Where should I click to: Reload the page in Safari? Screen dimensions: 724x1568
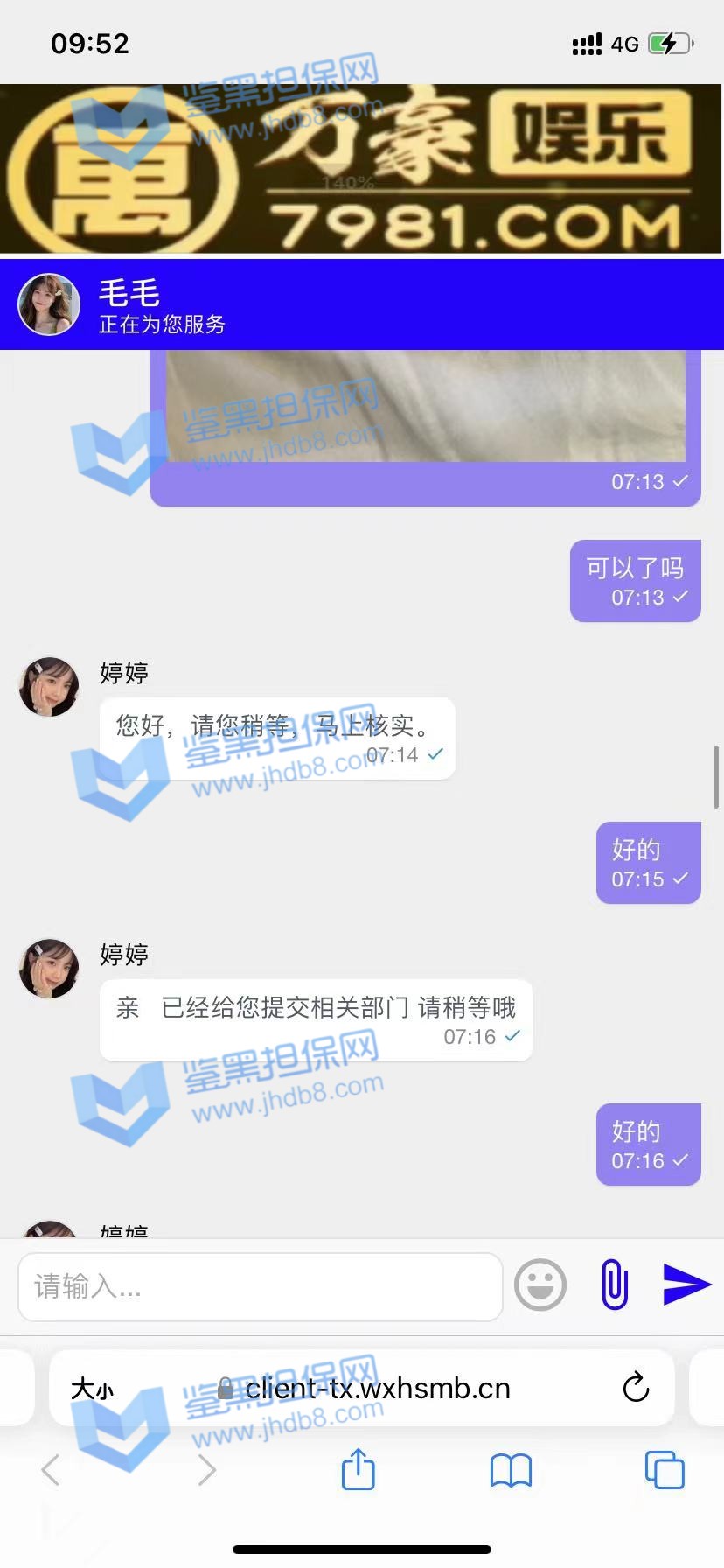pos(636,1388)
